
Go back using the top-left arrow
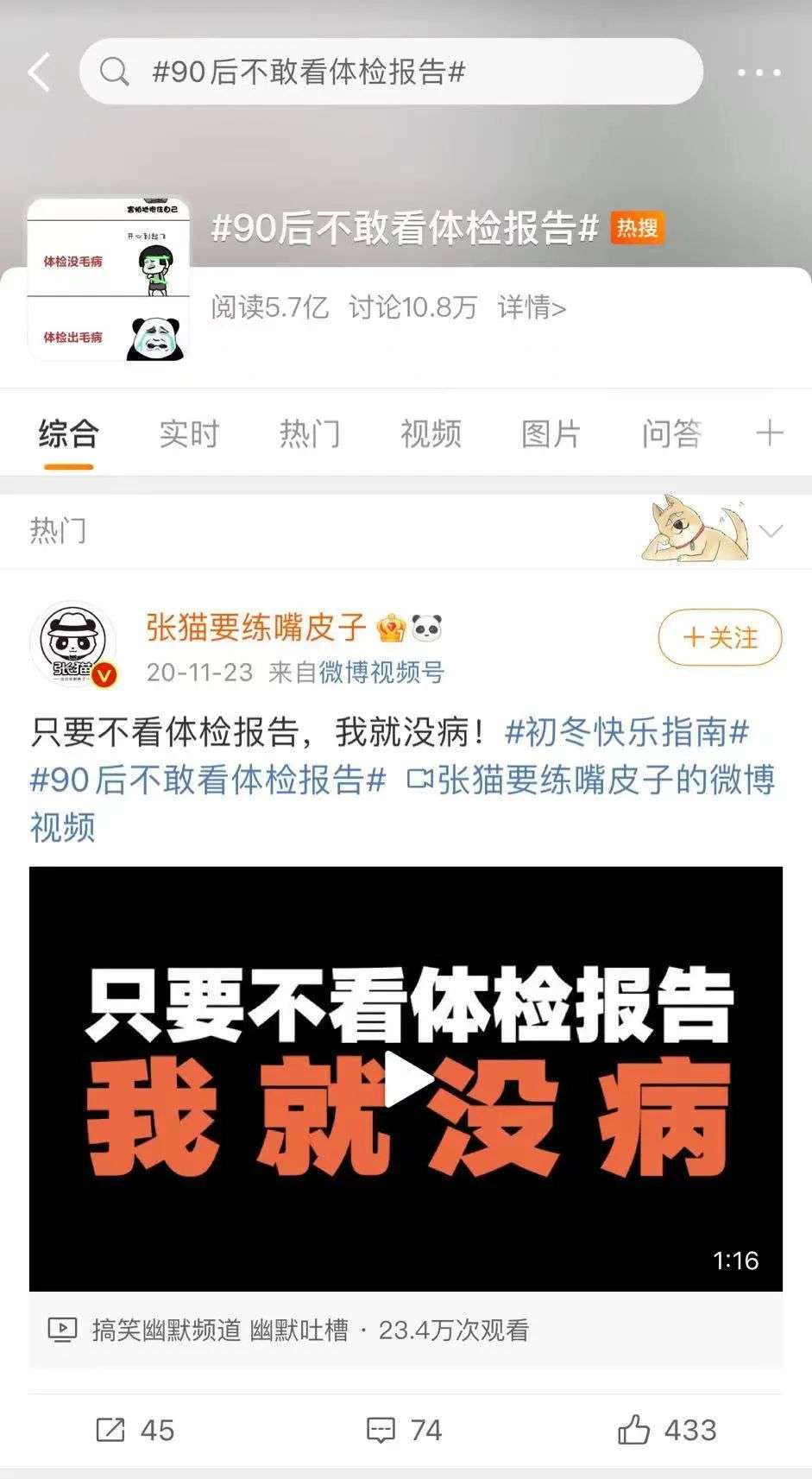click(40, 73)
